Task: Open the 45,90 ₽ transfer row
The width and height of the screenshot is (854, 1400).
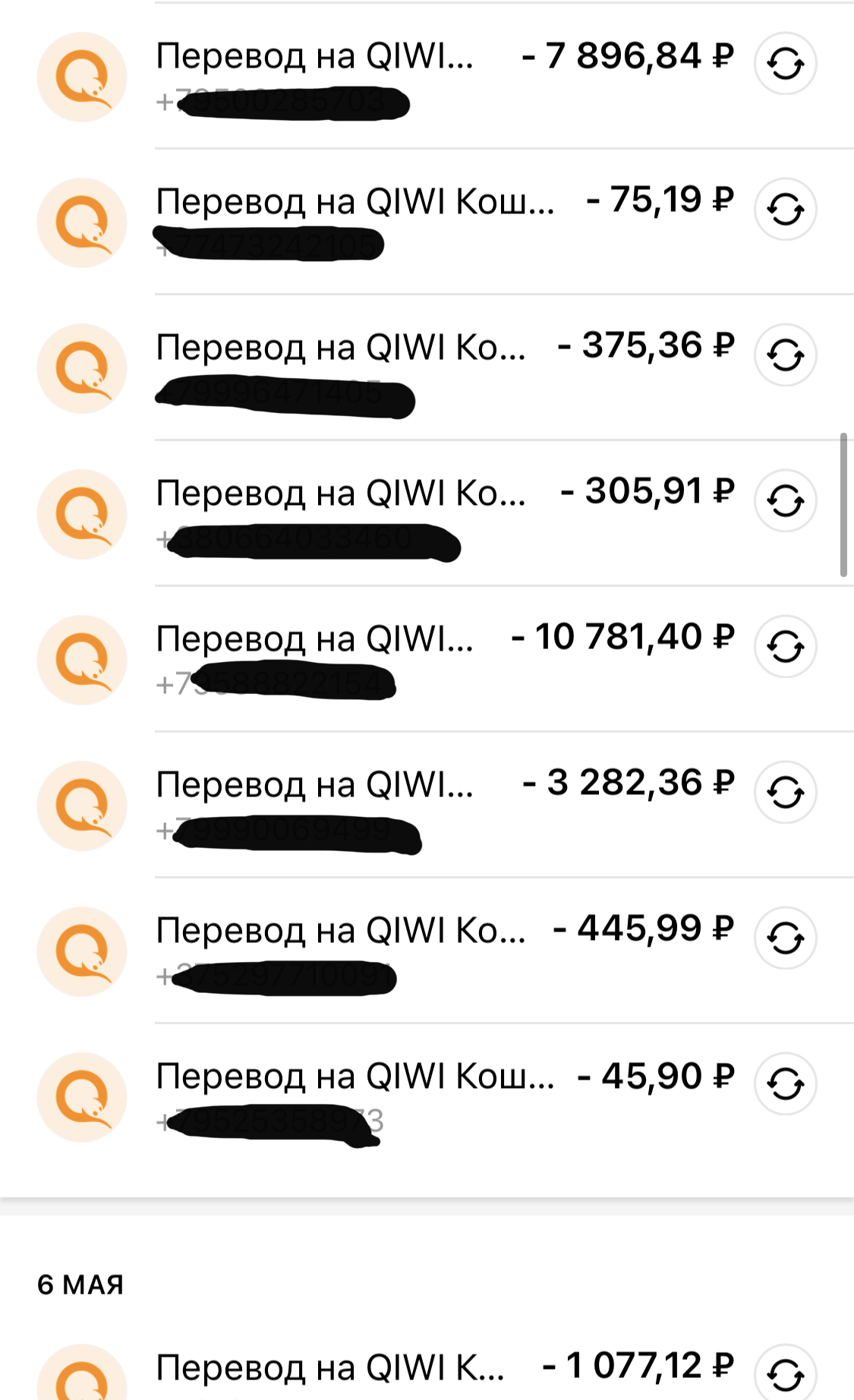Action: (427, 1096)
